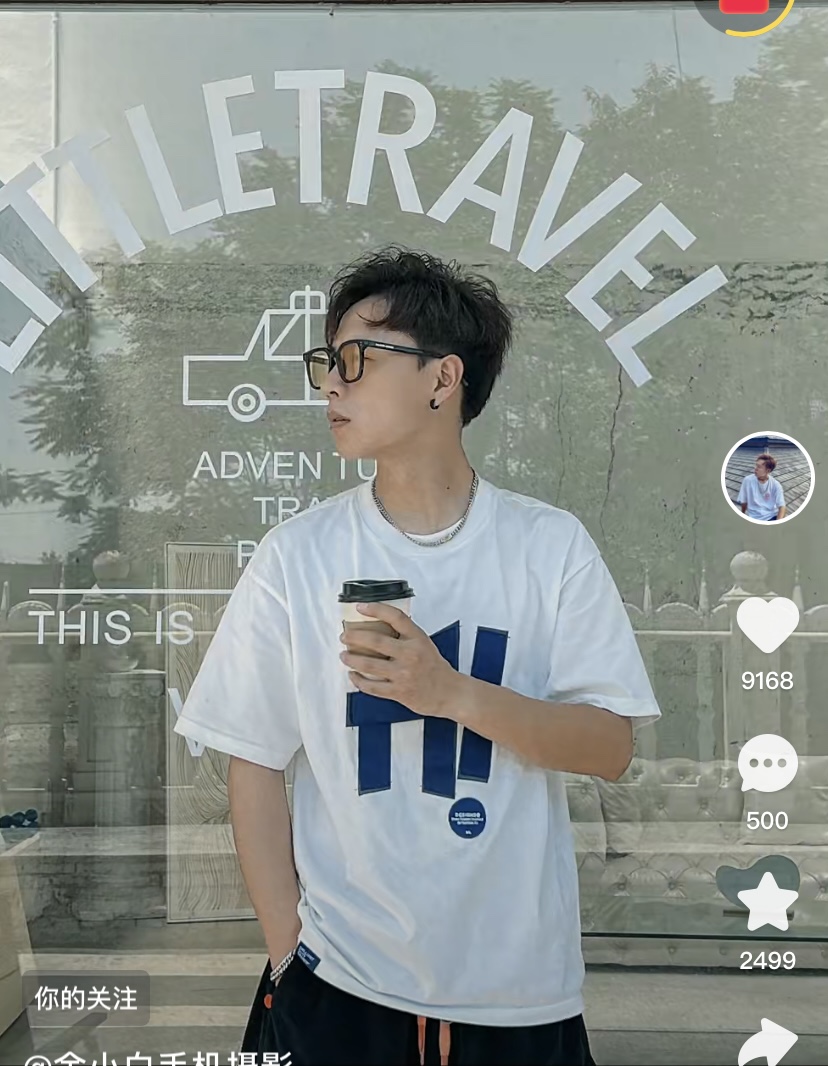828x1066 pixels.
Task: Open the comments with 500 replies
Action: pos(767,765)
